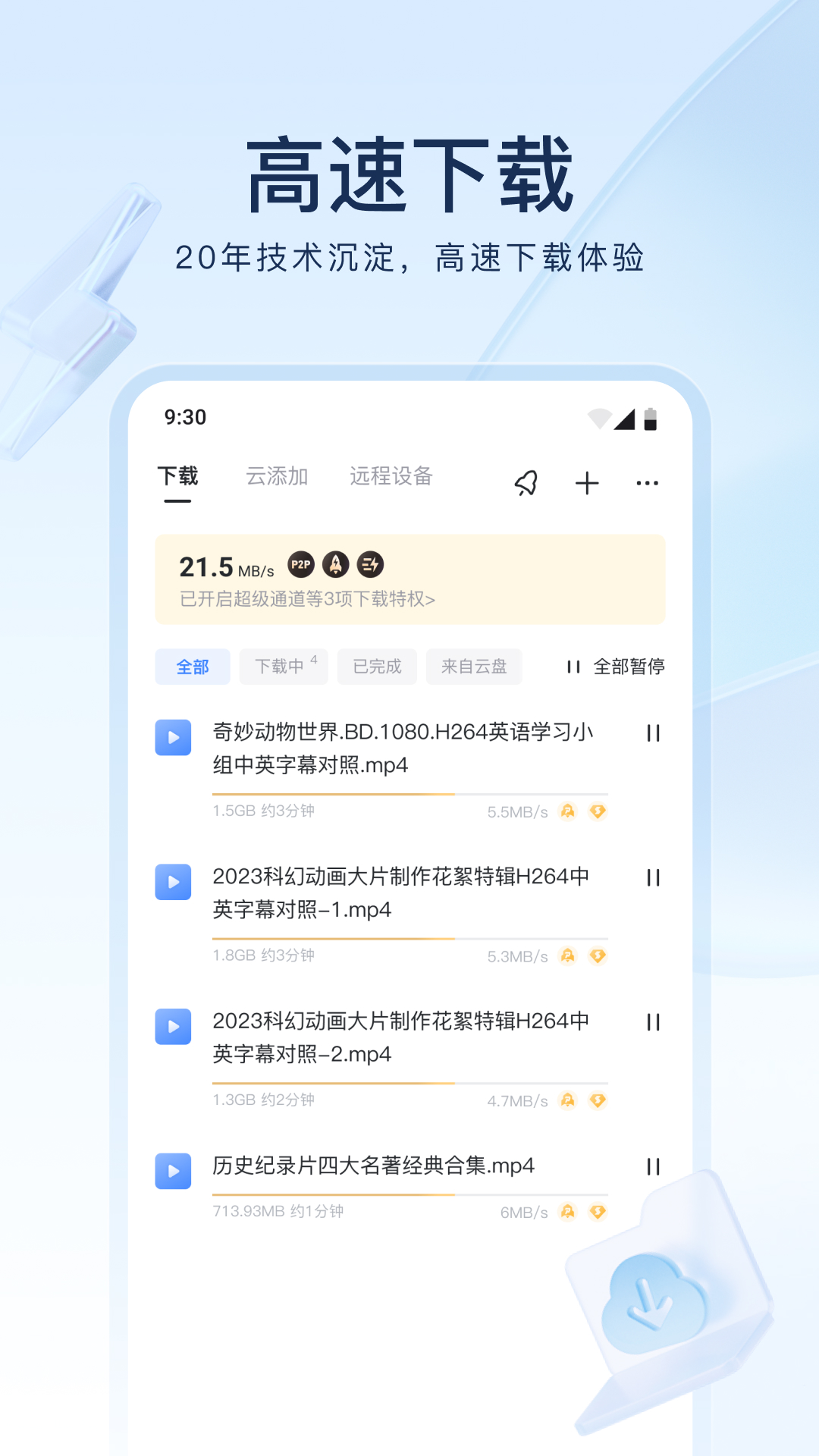Click the VIP diamond icon beside 6MB/s
This screenshot has height=1456, width=819.
click(x=598, y=1212)
